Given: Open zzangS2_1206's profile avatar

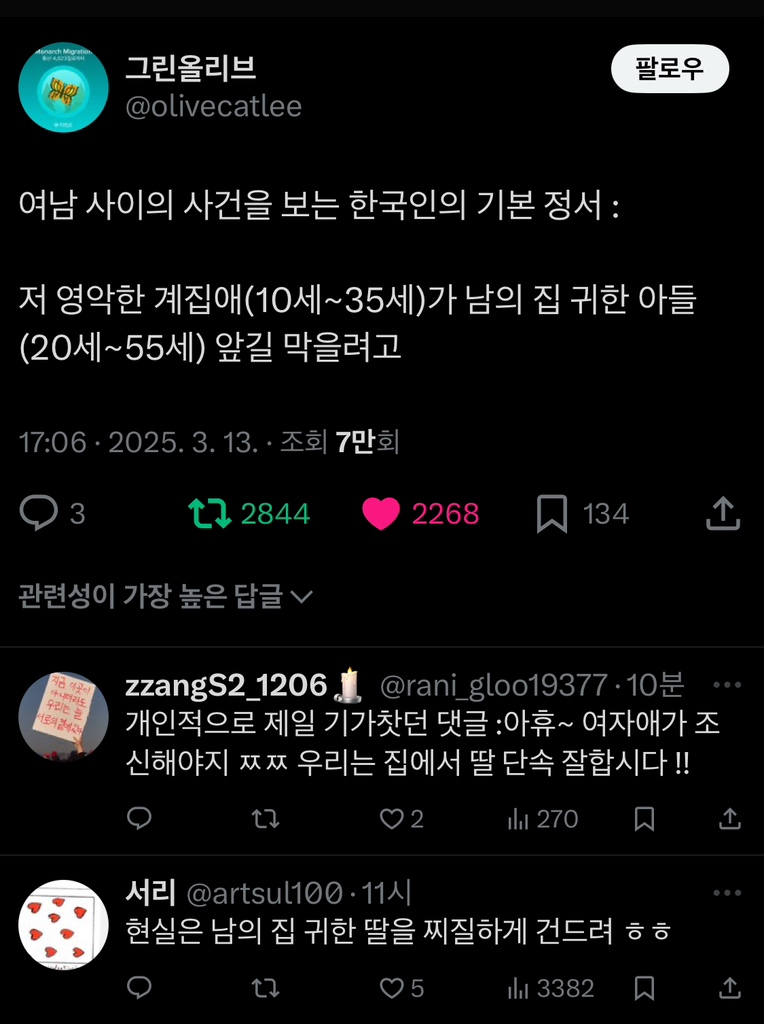Looking at the screenshot, I should 64,716.
